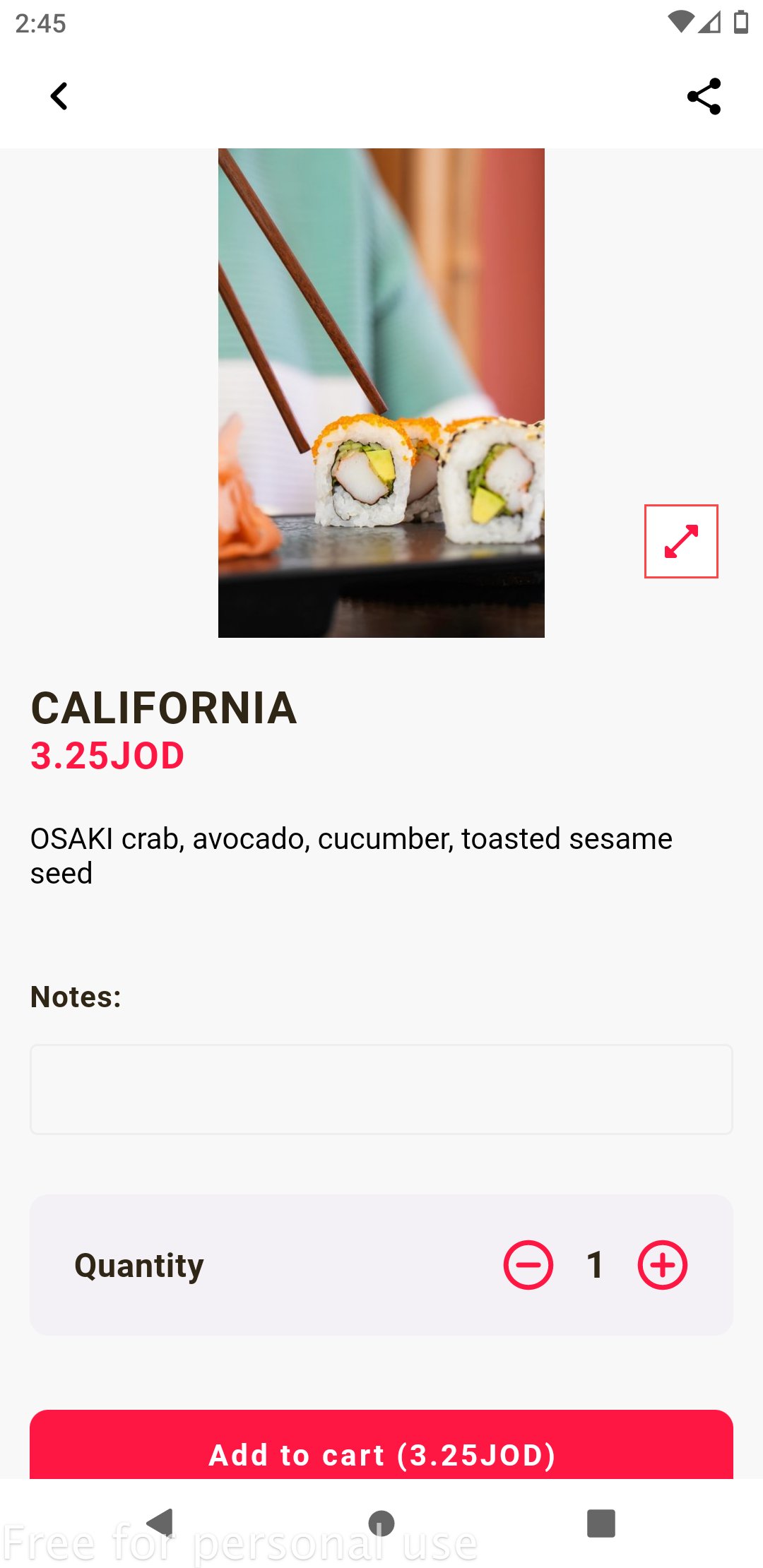The width and height of the screenshot is (763, 1568).
Task: Focus the Notes text field
Action: coord(381,1089)
